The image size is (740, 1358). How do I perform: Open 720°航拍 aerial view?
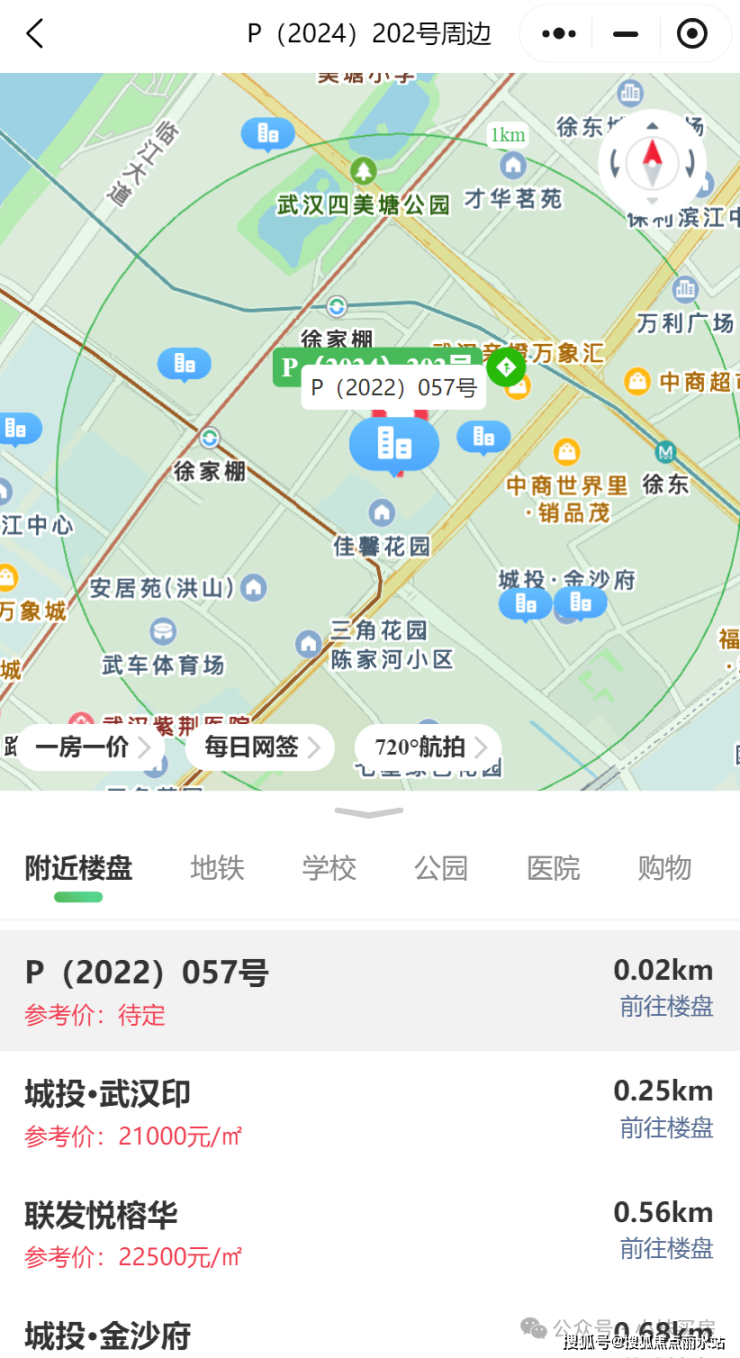click(x=429, y=746)
